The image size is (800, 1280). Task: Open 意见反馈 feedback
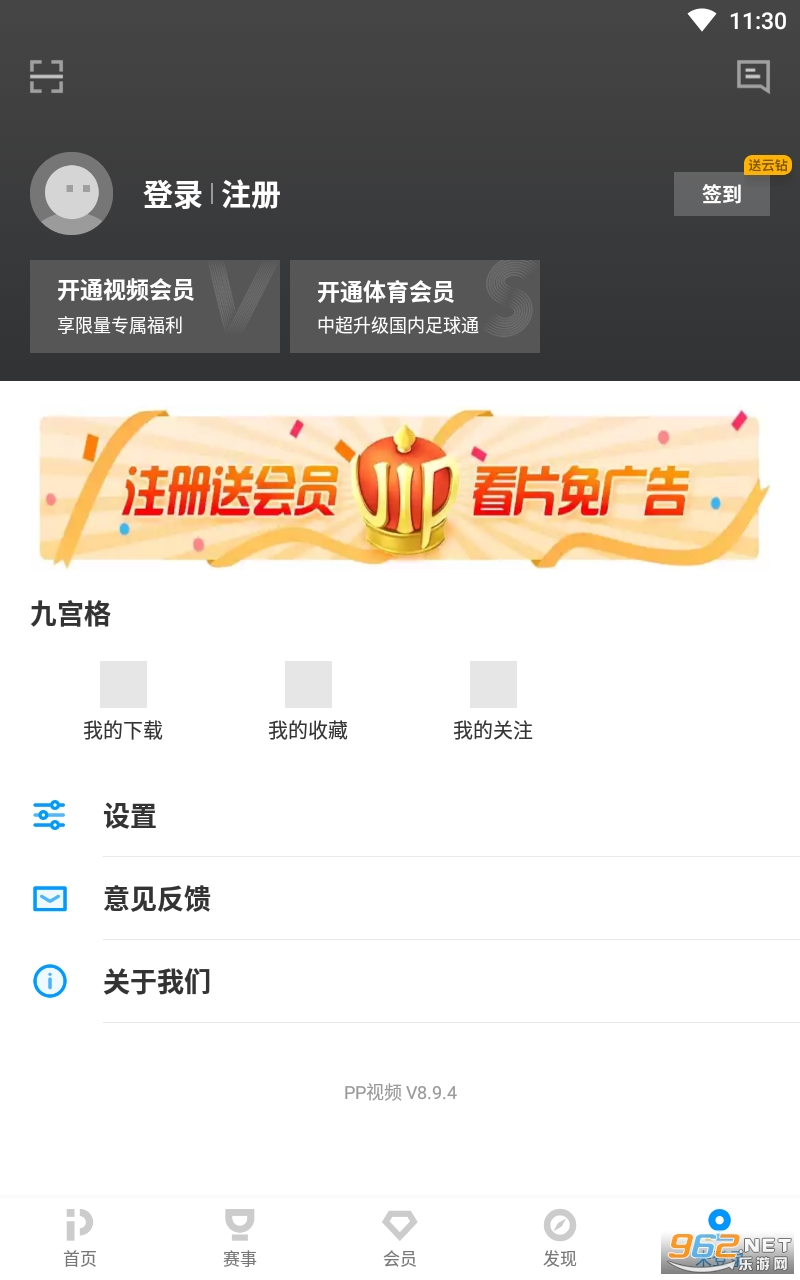click(400, 899)
